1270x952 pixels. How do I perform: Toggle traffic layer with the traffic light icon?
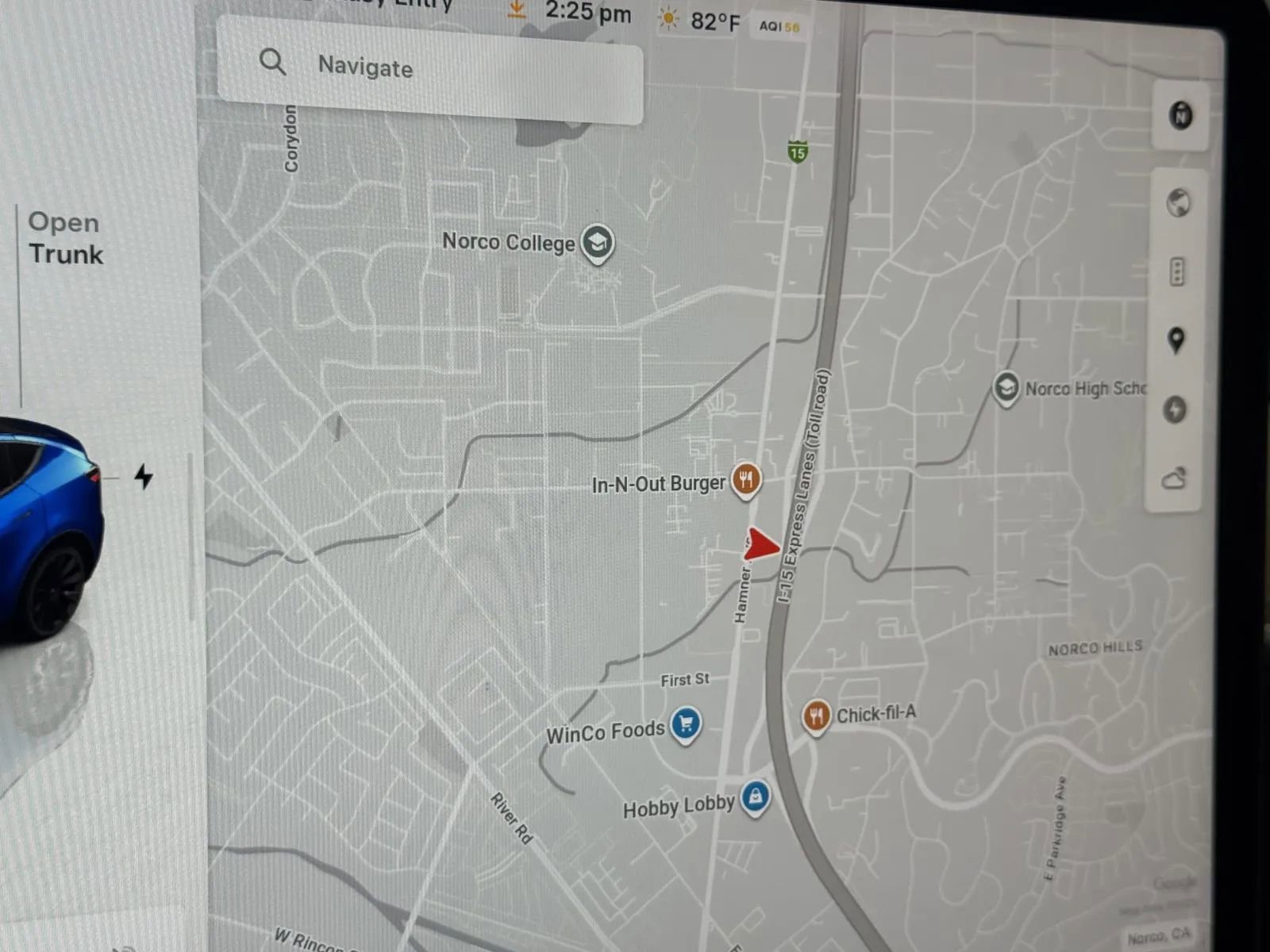(1177, 272)
